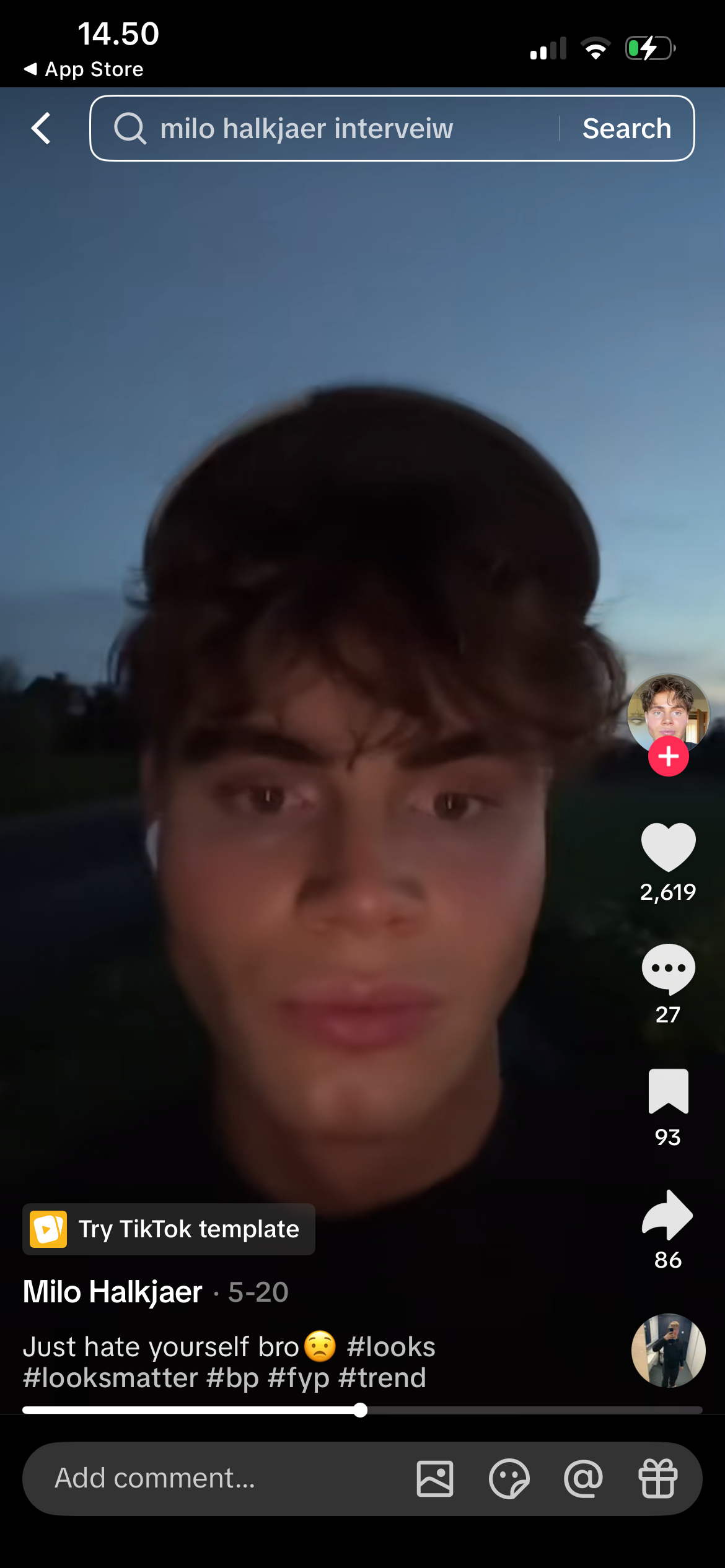Like this video with the heart
This screenshot has height=1568, width=725.
point(668,847)
